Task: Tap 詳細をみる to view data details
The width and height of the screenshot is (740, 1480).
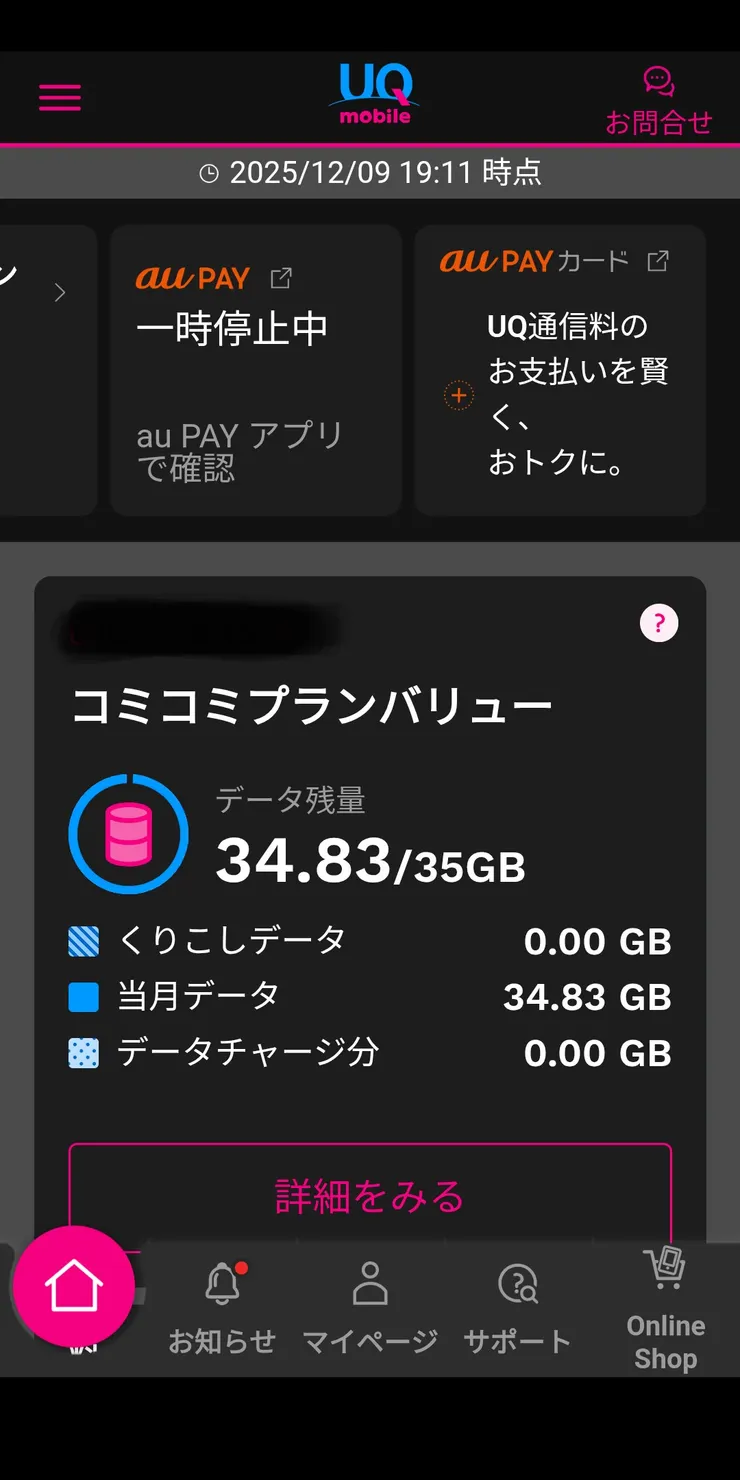Action: tap(370, 1195)
